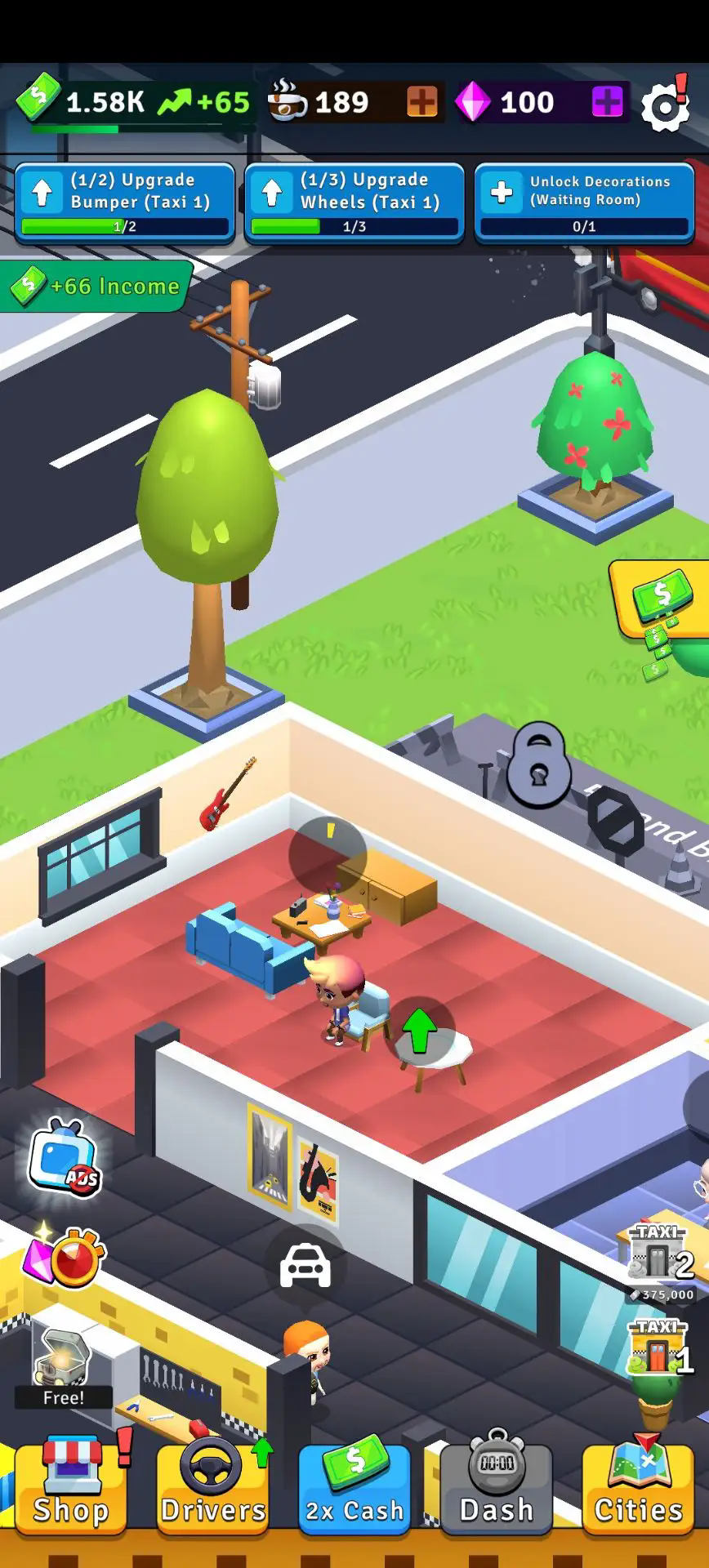This screenshot has width=709, height=1568.
Task: Open the Unlock Decorations (Waiting Room) quest
Action: coord(584,203)
